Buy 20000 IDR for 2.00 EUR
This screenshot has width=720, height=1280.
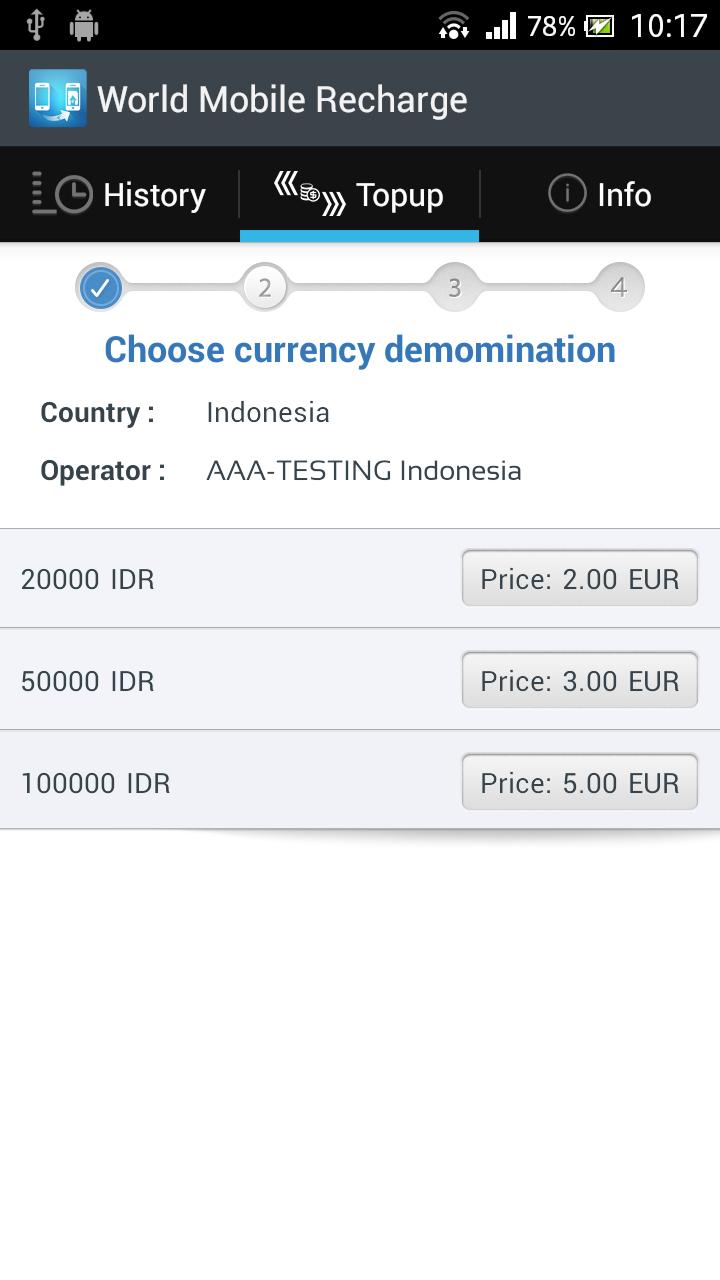click(579, 578)
